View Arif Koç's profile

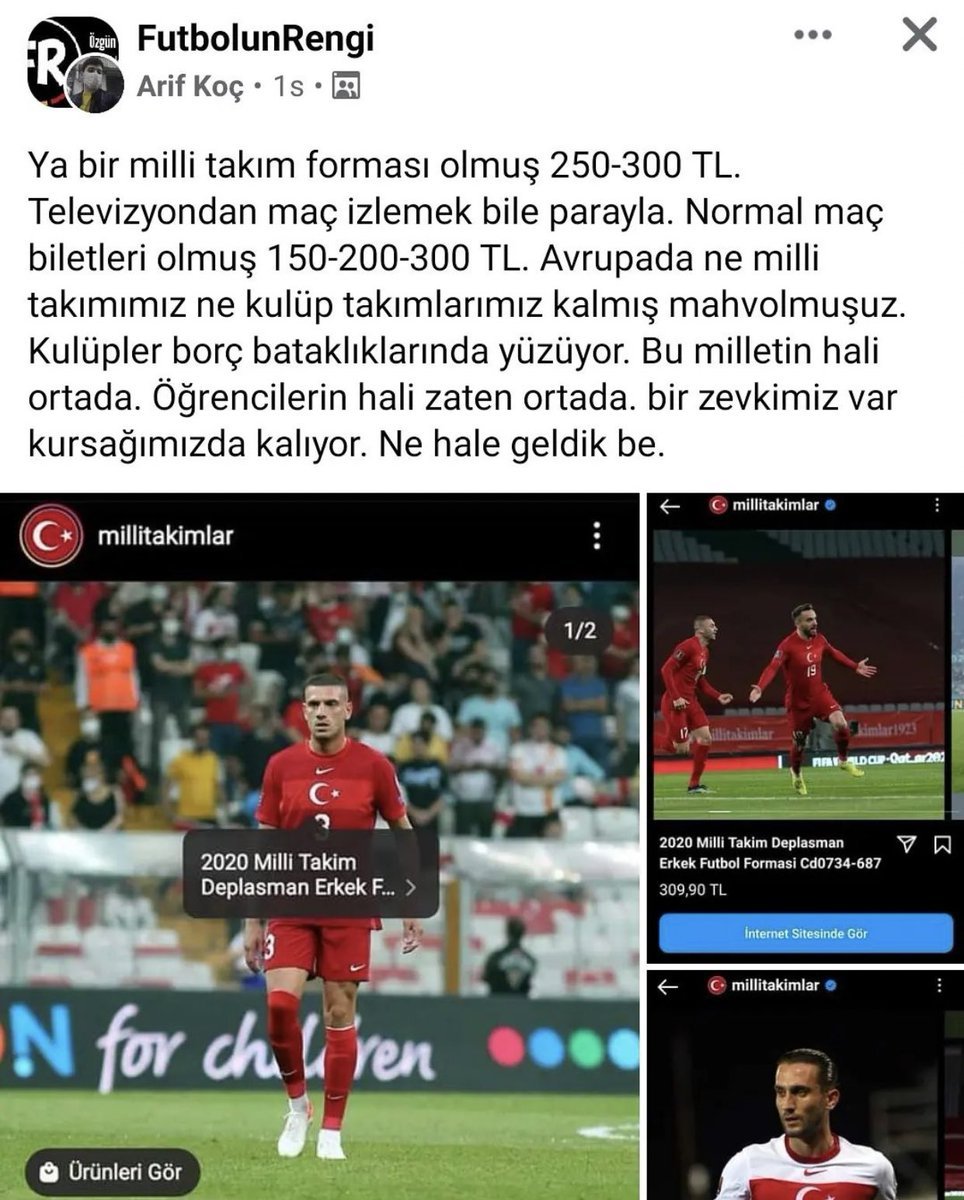(x=189, y=87)
